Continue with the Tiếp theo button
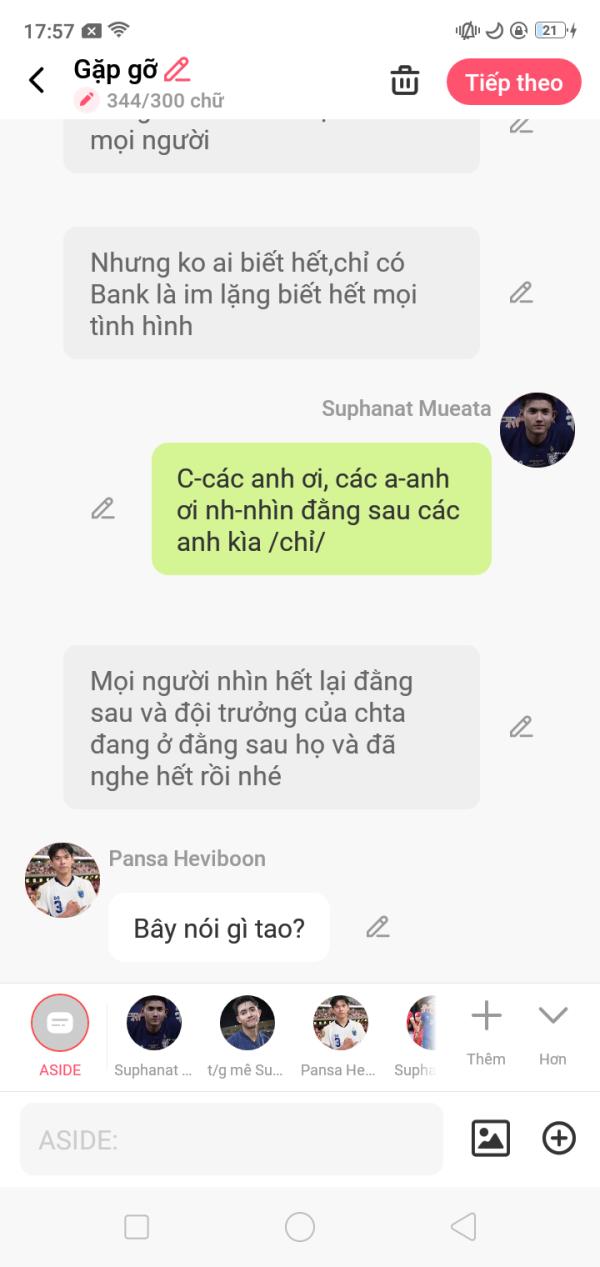600x1267 pixels. click(514, 82)
